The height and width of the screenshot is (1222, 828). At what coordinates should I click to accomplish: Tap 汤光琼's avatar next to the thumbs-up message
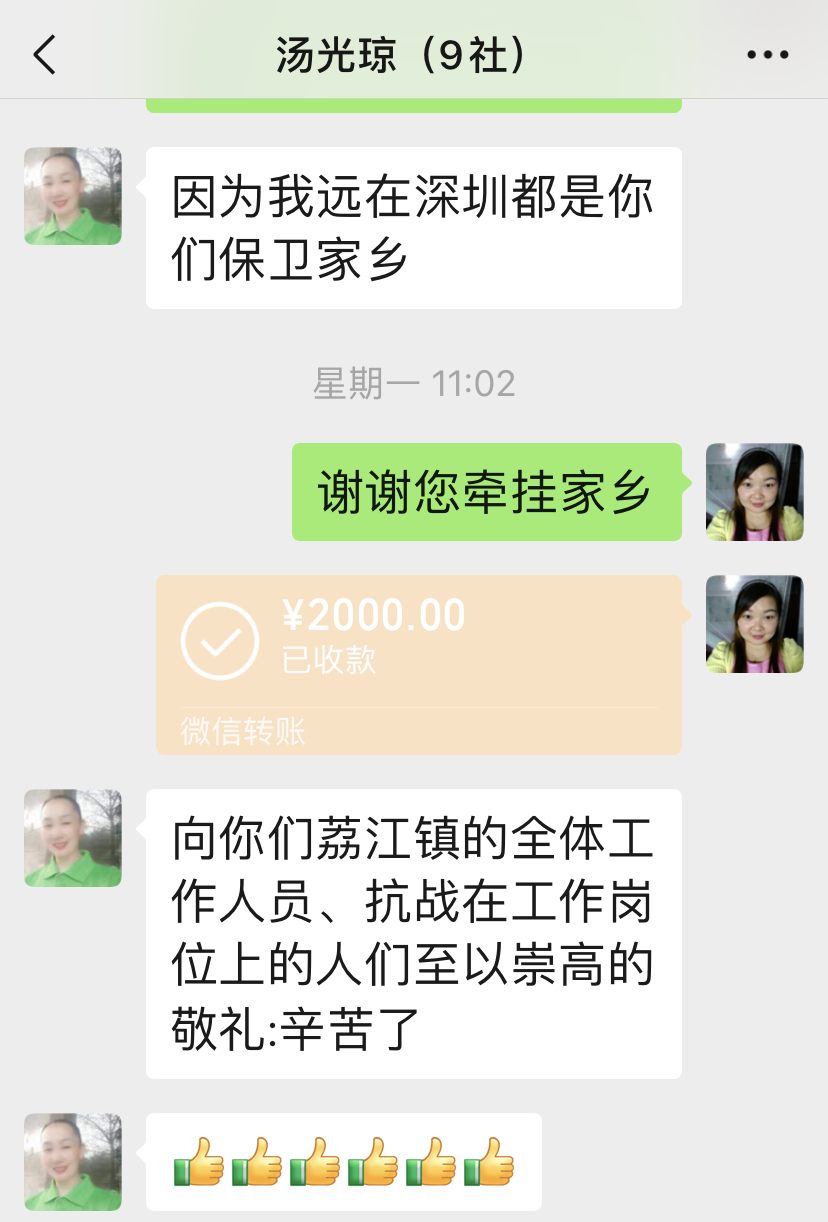[x=72, y=1161]
